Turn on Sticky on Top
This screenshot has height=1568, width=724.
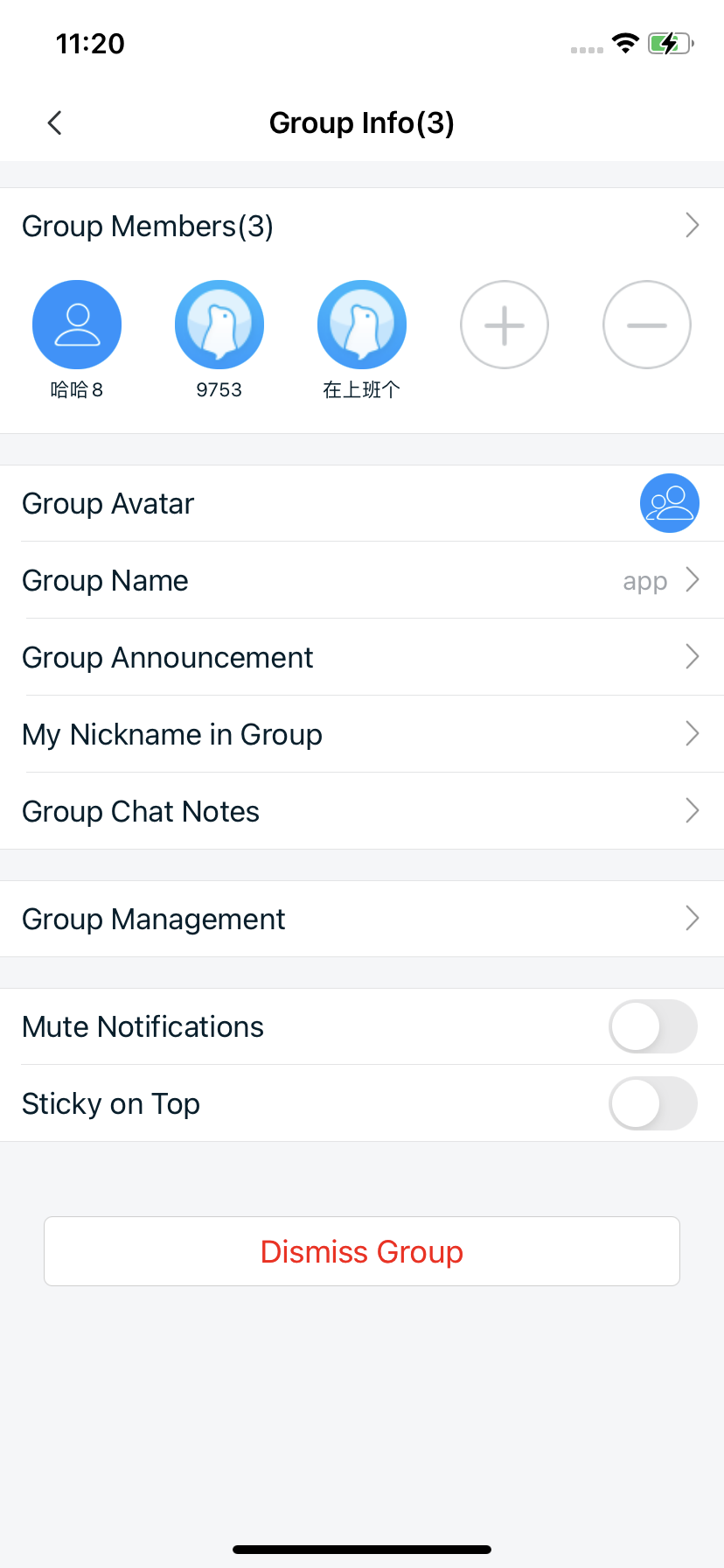(652, 1103)
